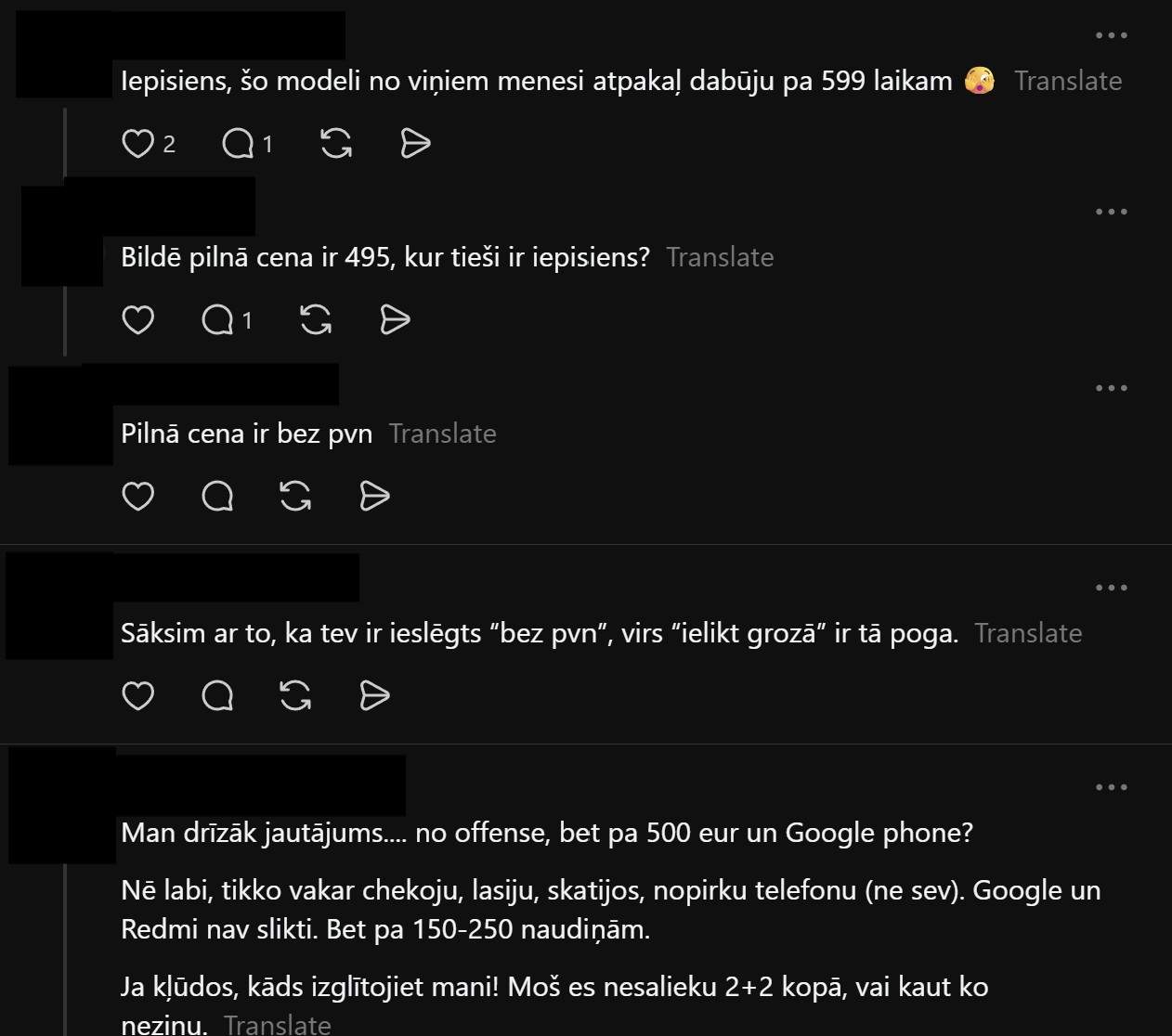1172x1036 pixels.
Task: Translate the 599 laikam comment
Action: coord(1068,81)
